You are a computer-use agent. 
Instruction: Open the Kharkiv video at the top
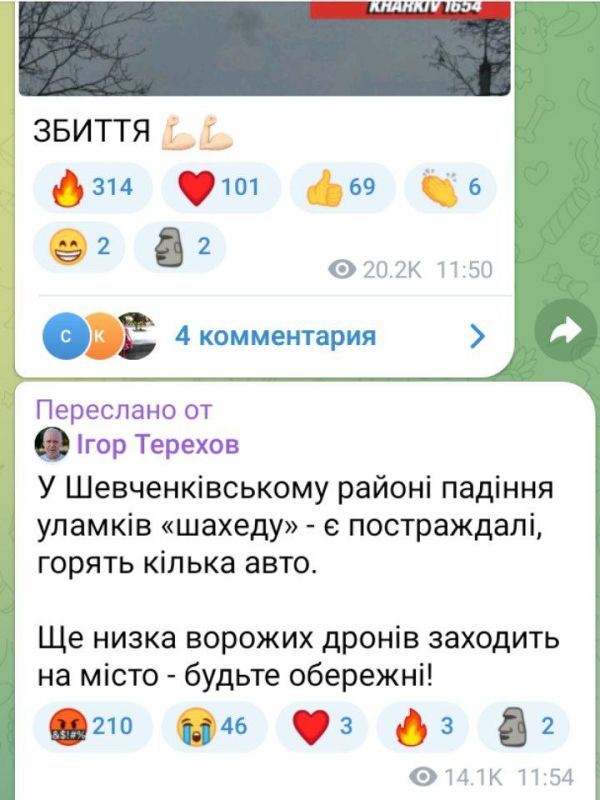264,48
